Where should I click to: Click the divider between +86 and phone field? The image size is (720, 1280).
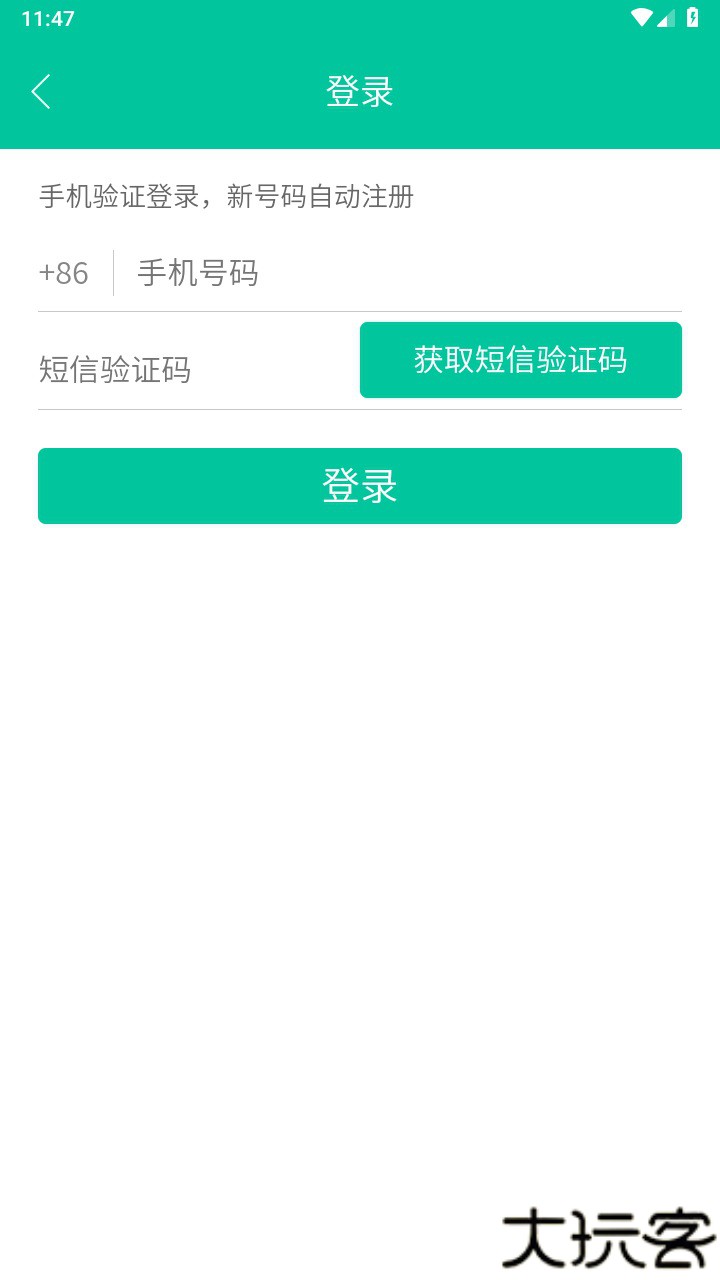(x=113, y=272)
